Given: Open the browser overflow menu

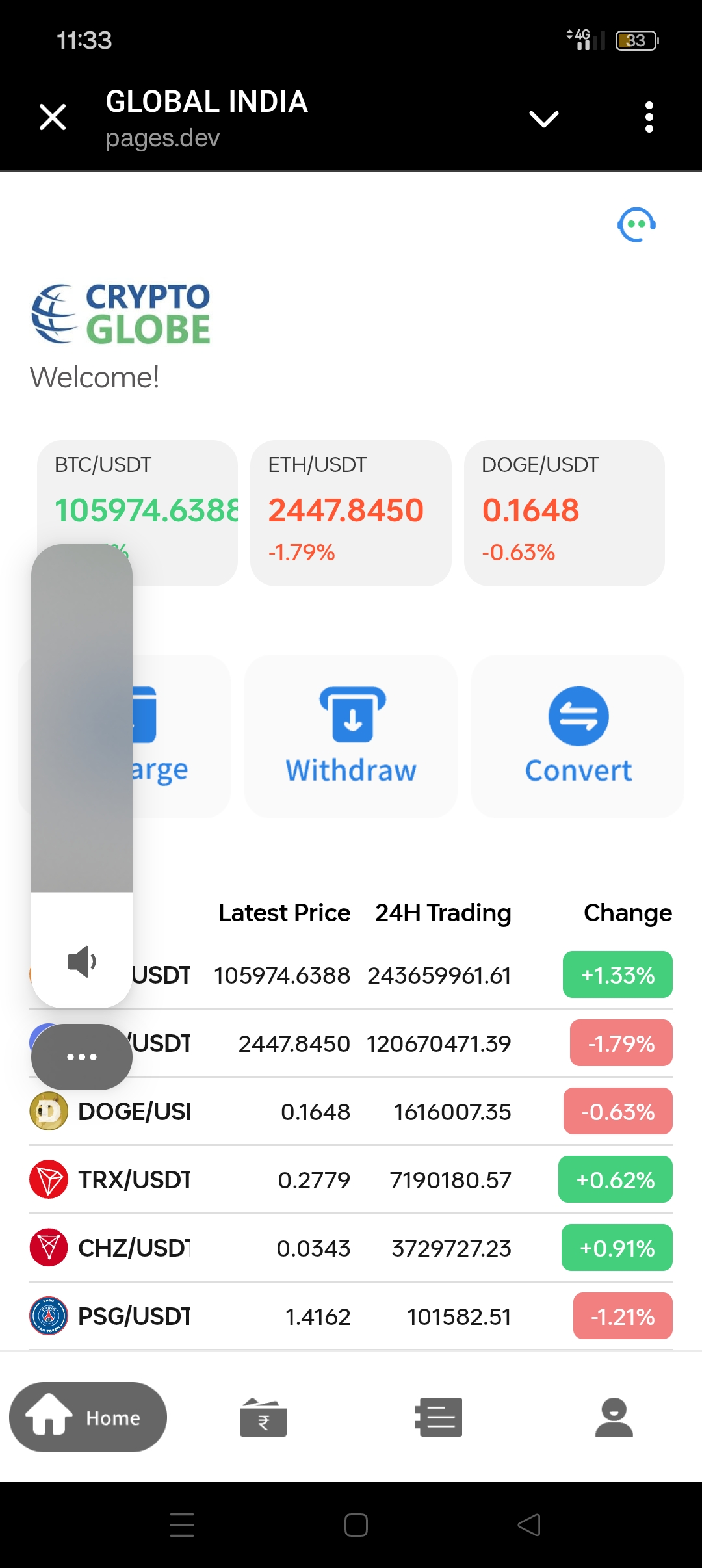Looking at the screenshot, I should 649,118.
